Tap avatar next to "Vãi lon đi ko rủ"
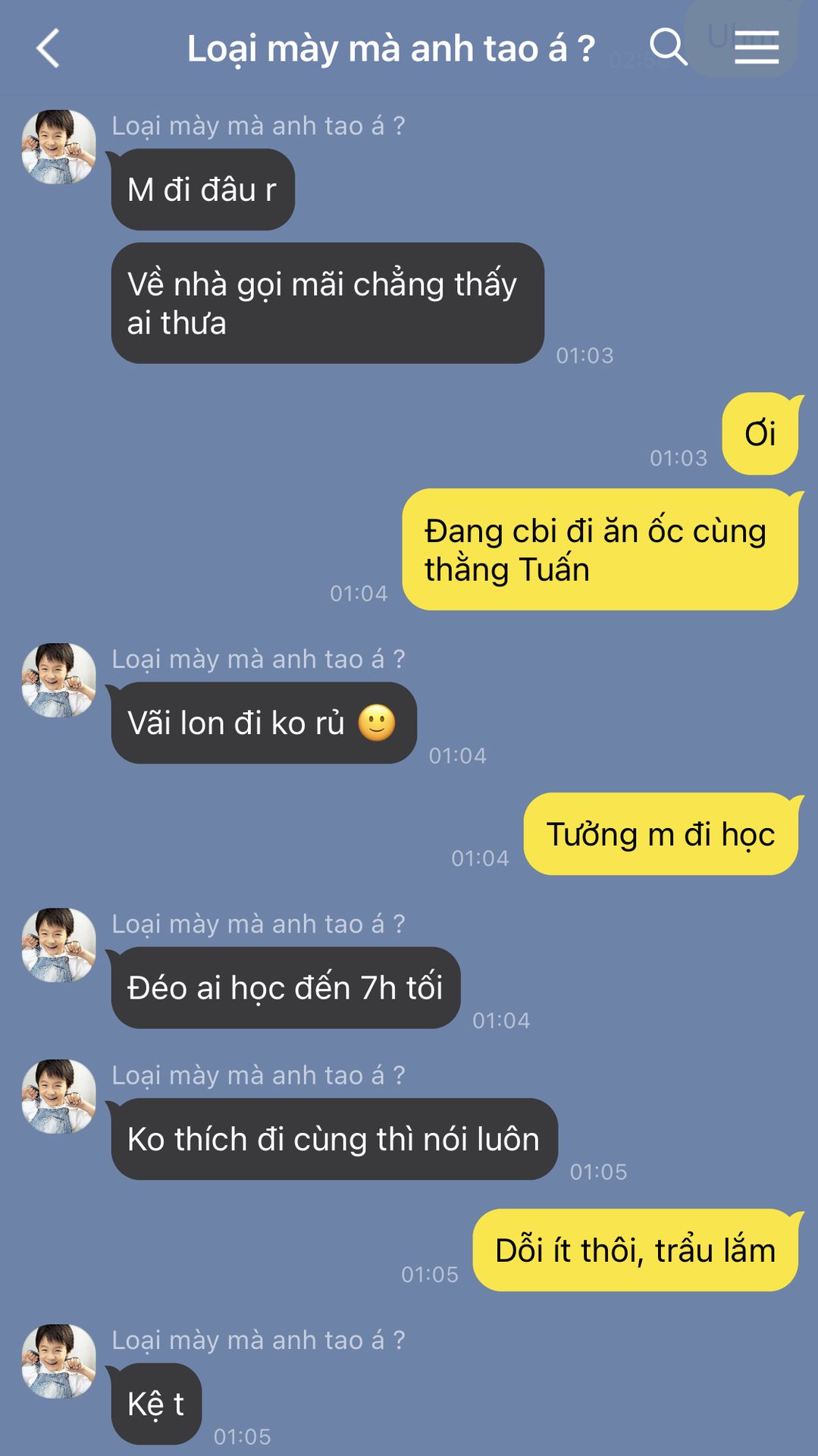This screenshot has height=1456, width=818. coord(58,680)
